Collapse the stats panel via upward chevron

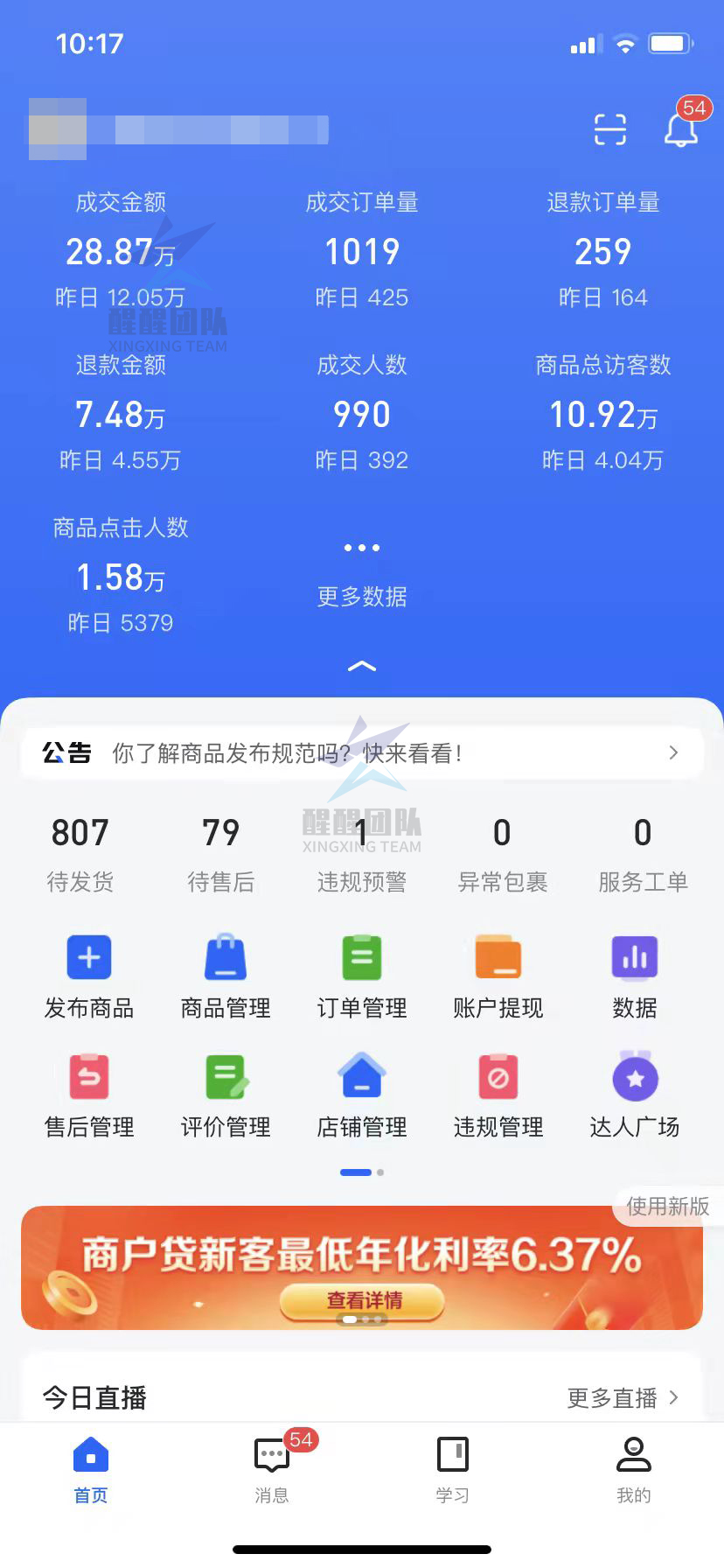(361, 666)
